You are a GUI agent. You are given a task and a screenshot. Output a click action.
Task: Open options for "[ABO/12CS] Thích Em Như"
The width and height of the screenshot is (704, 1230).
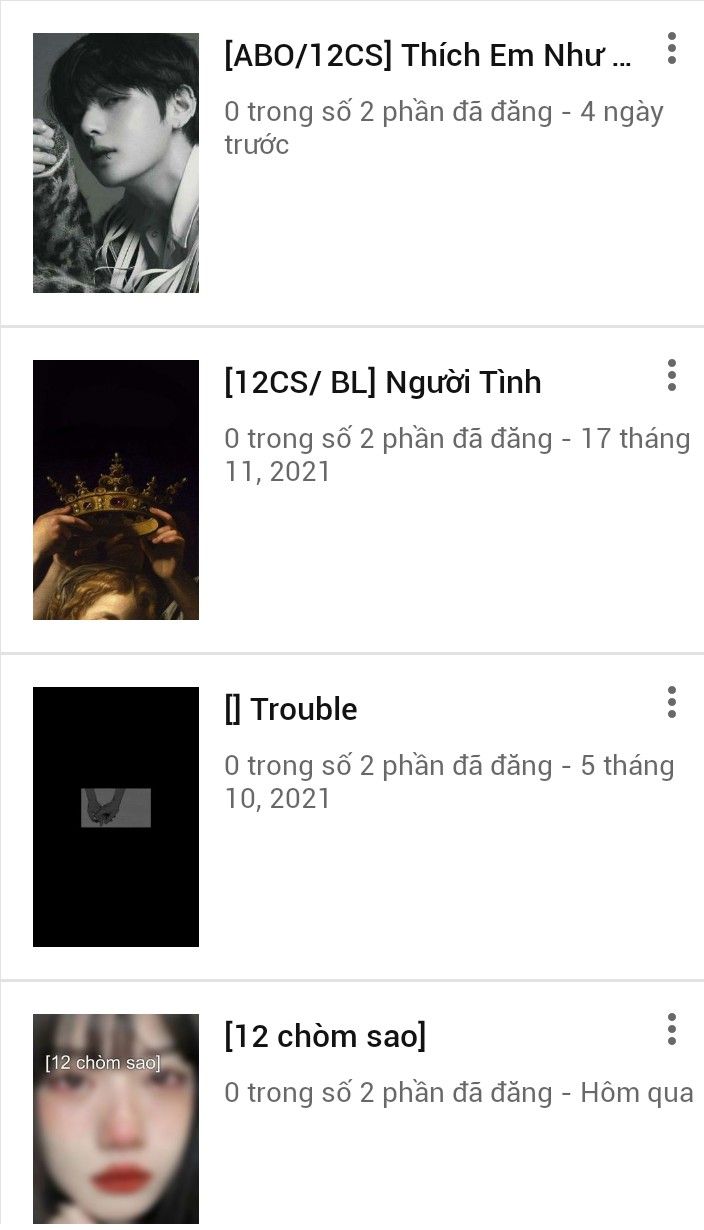click(x=672, y=48)
